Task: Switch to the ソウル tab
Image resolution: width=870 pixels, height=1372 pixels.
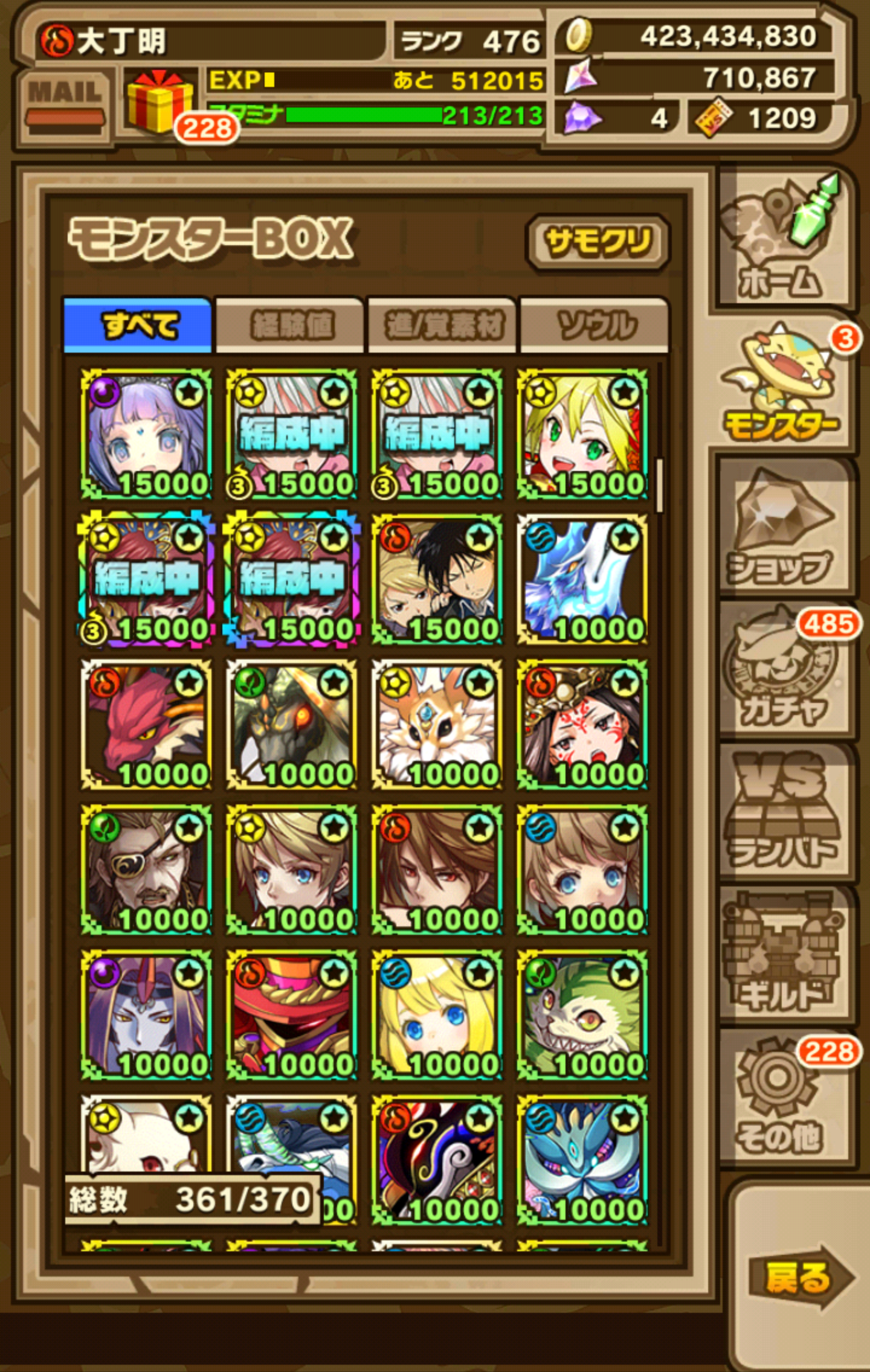Action: click(596, 325)
